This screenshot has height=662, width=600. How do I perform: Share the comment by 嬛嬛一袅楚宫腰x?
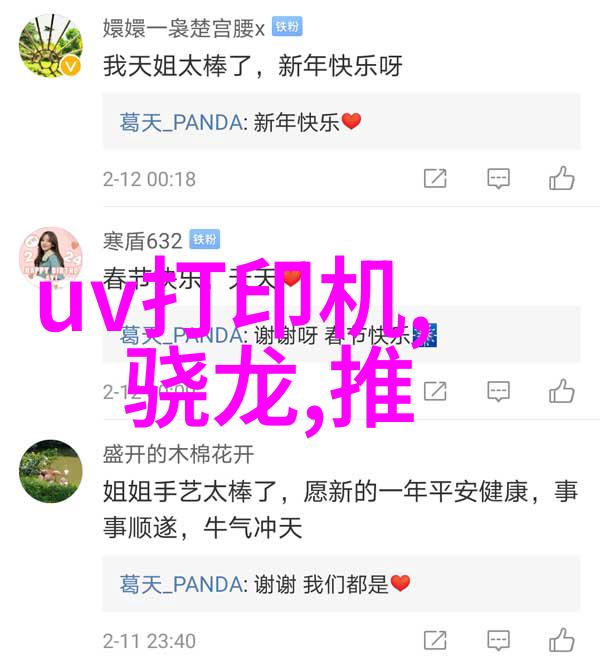click(435, 179)
